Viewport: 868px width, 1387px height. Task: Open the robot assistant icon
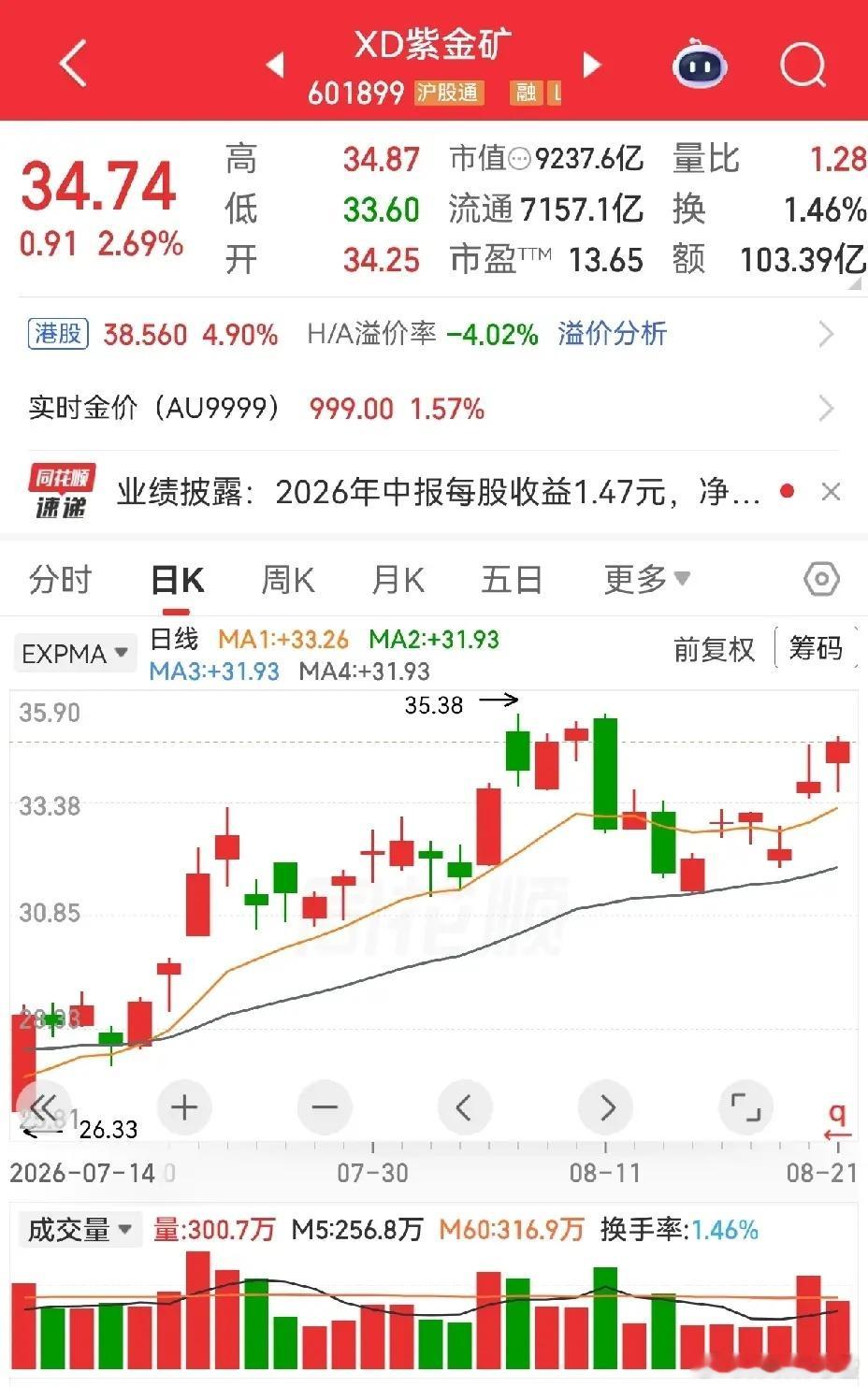(x=700, y=65)
